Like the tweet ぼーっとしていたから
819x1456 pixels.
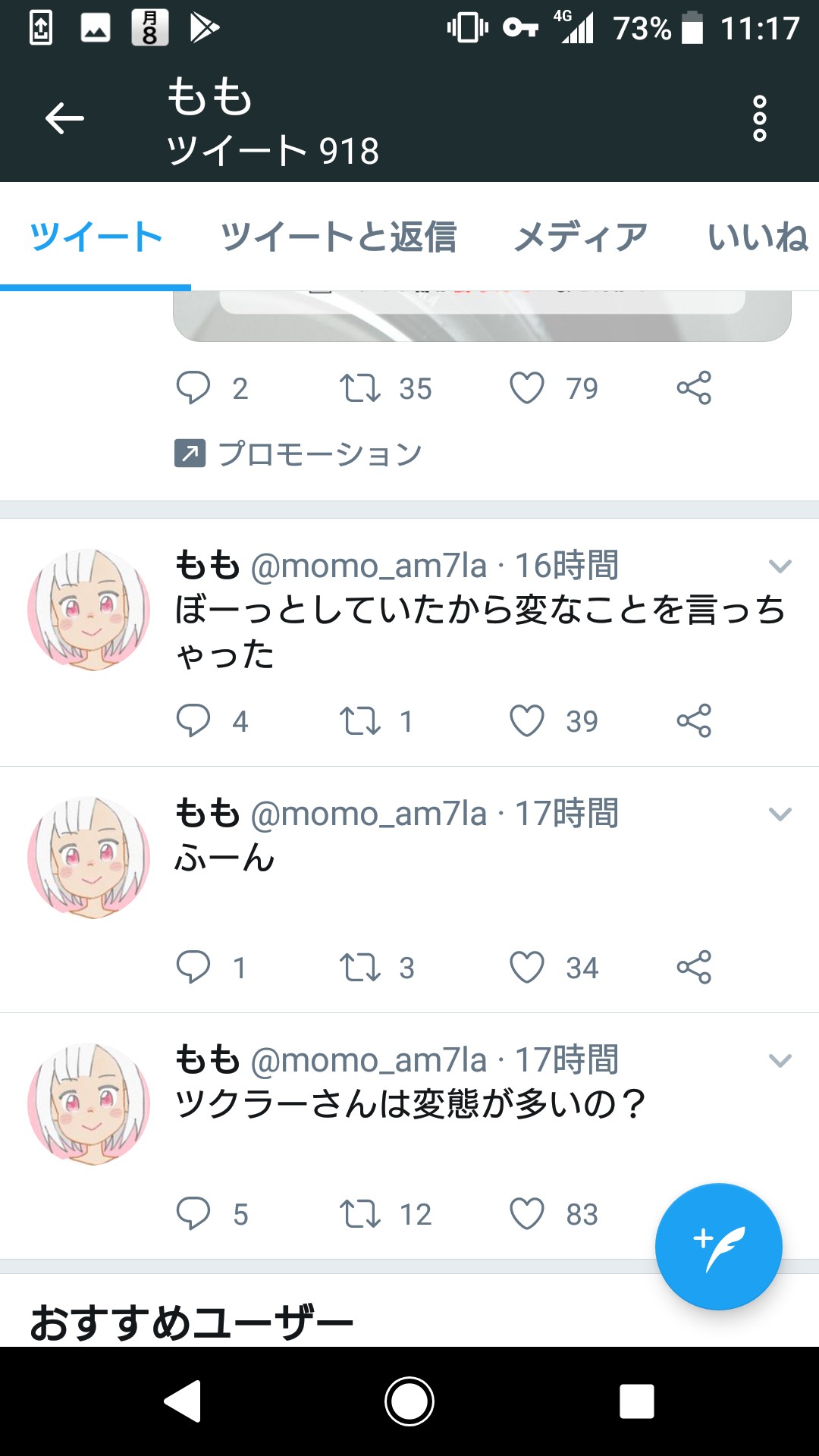(527, 720)
